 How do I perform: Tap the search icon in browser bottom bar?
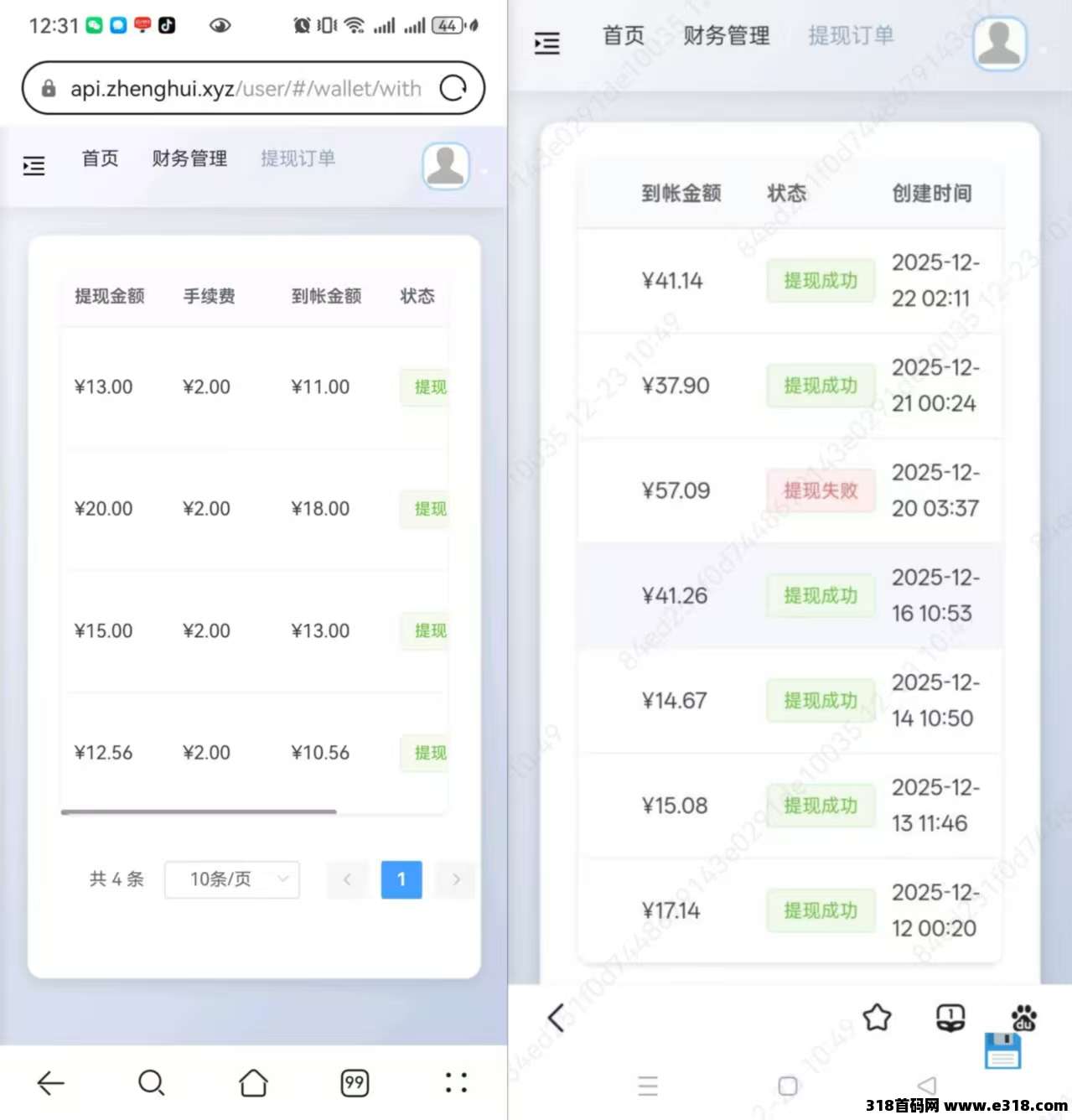(x=152, y=1082)
